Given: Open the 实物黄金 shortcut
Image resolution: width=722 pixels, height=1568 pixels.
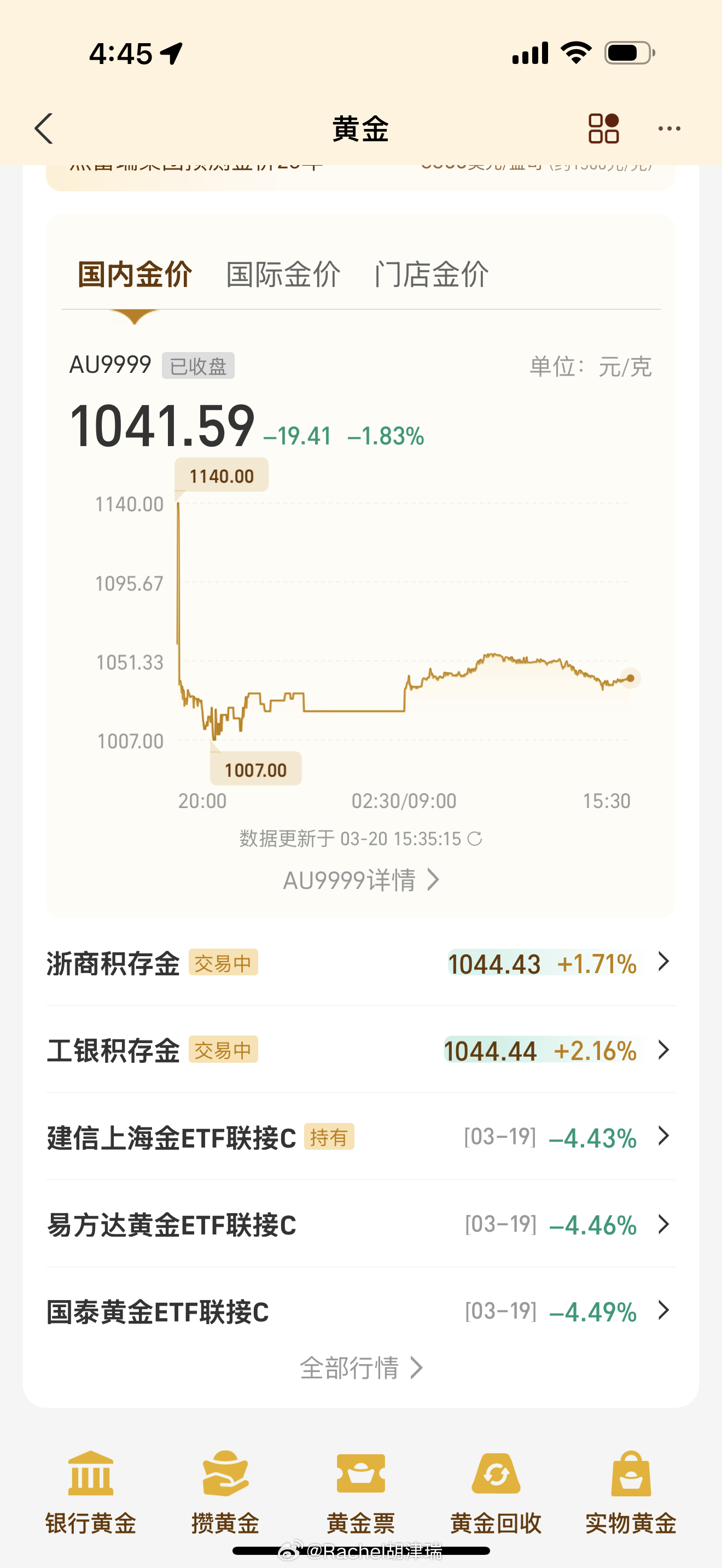Looking at the screenshot, I should [631, 1491].
